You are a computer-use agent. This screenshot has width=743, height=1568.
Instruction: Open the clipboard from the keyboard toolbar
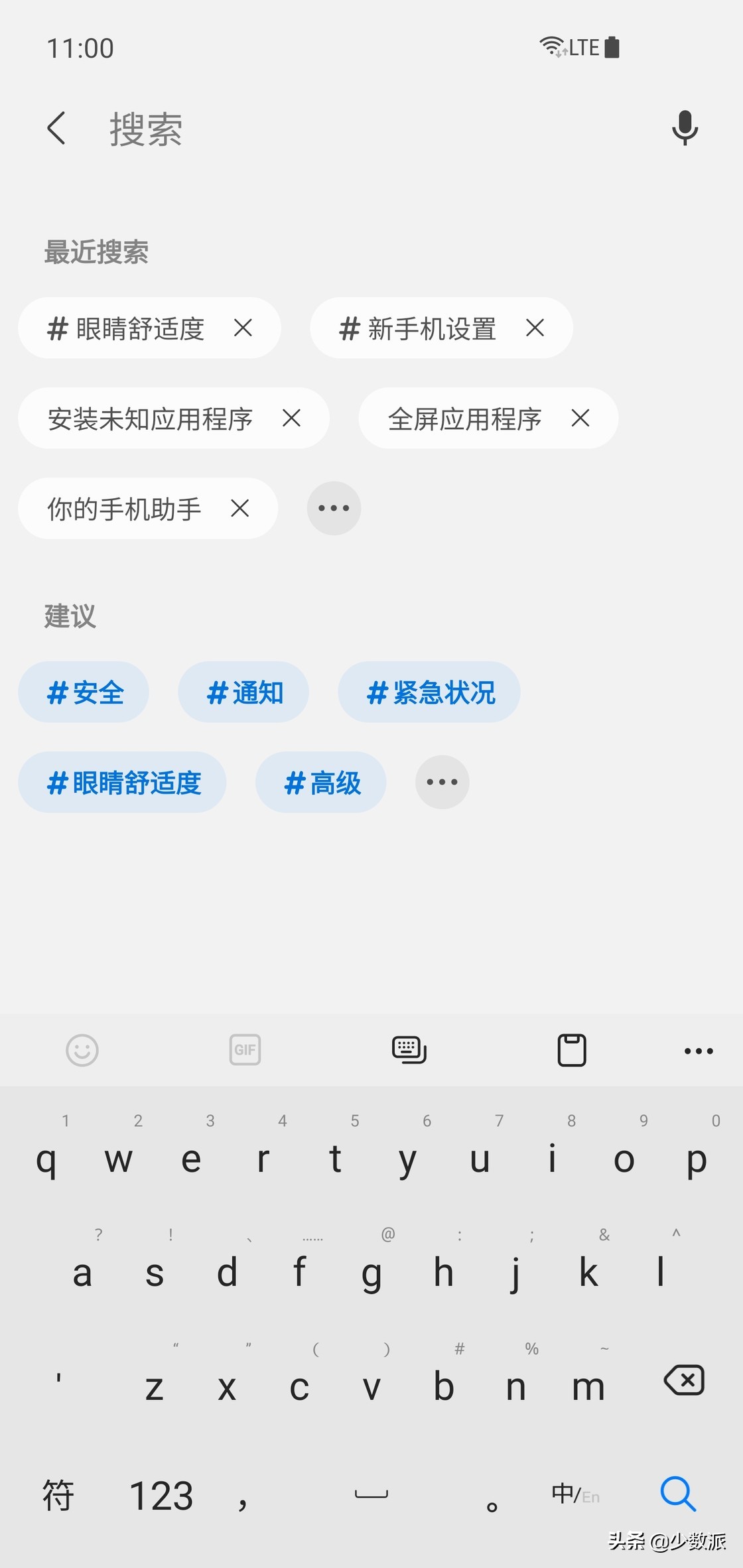[572, 1050]
